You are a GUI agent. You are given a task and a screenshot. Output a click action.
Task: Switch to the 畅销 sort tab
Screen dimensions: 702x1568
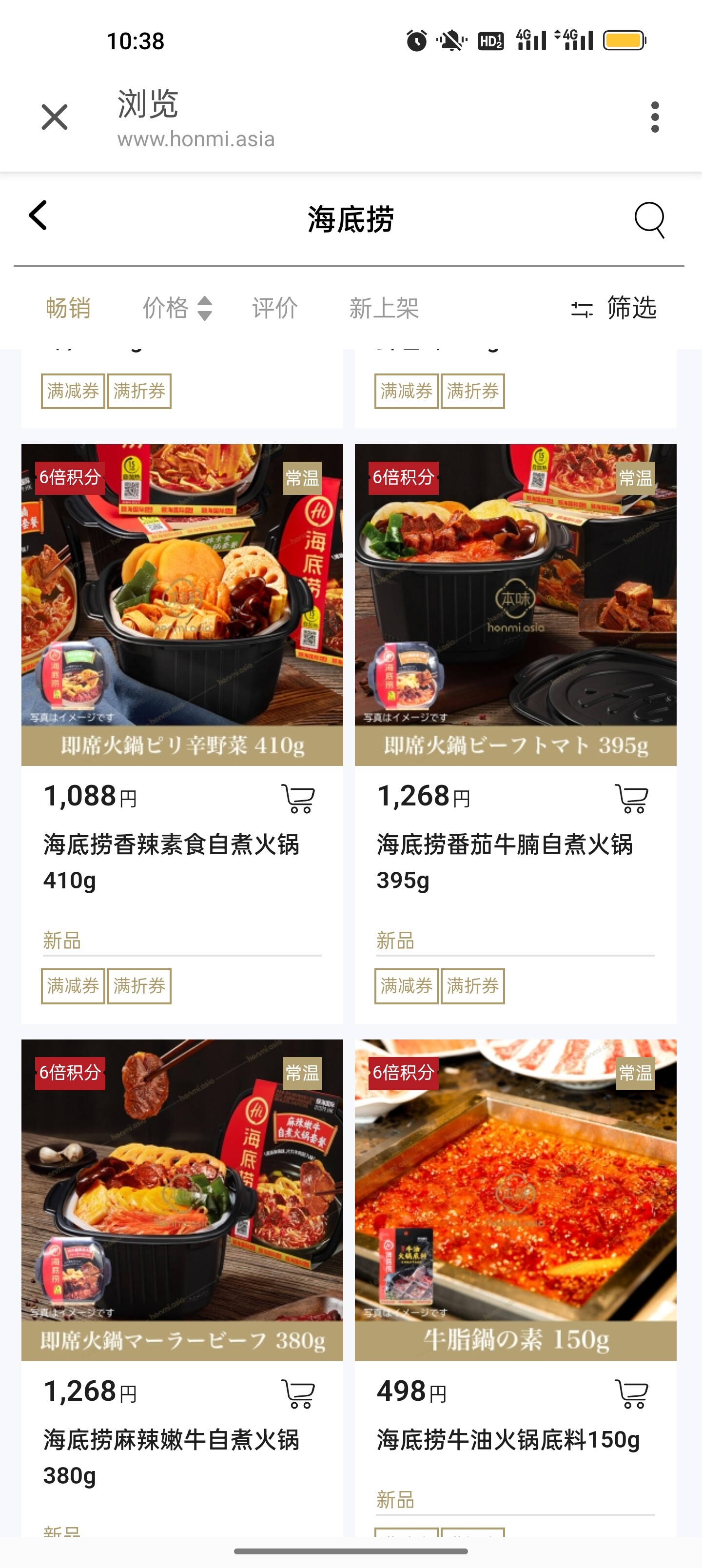(68, 308)
